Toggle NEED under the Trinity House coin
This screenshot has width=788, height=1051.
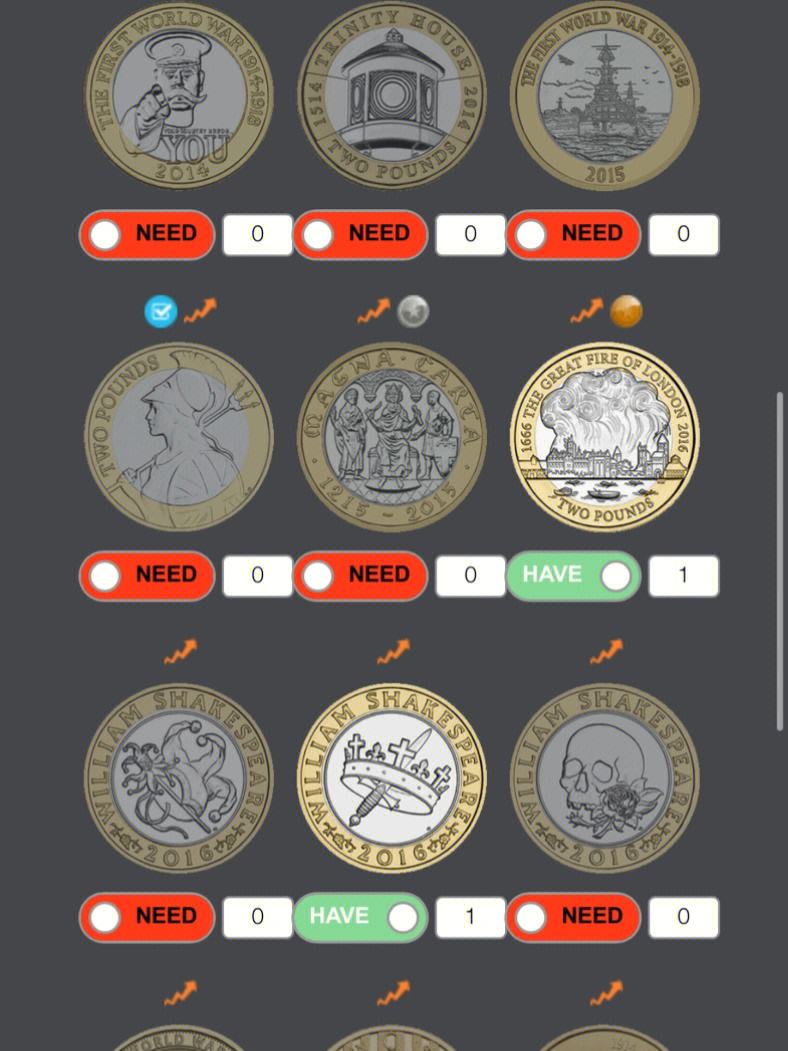click(x=360, y=235)
